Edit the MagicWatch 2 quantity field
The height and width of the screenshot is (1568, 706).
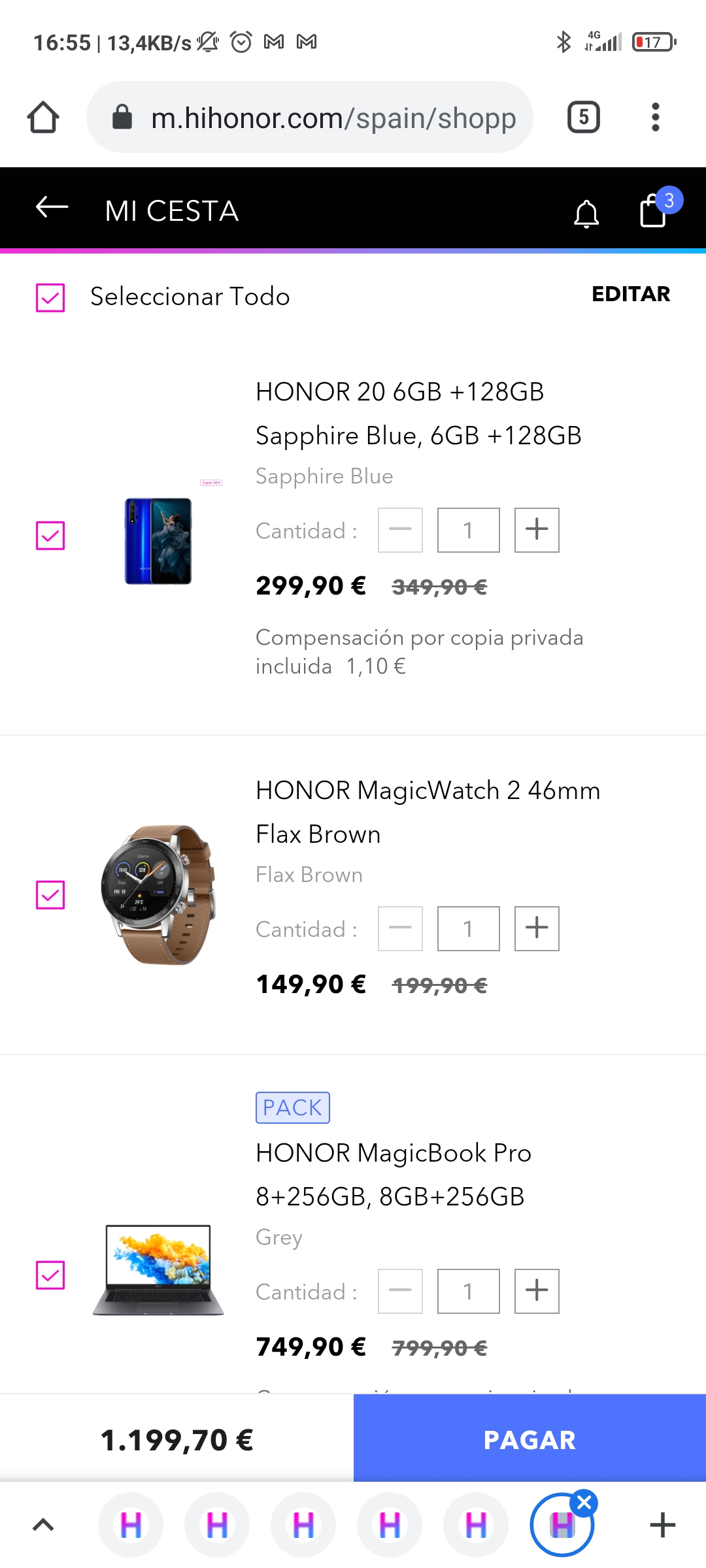[468, 928]
